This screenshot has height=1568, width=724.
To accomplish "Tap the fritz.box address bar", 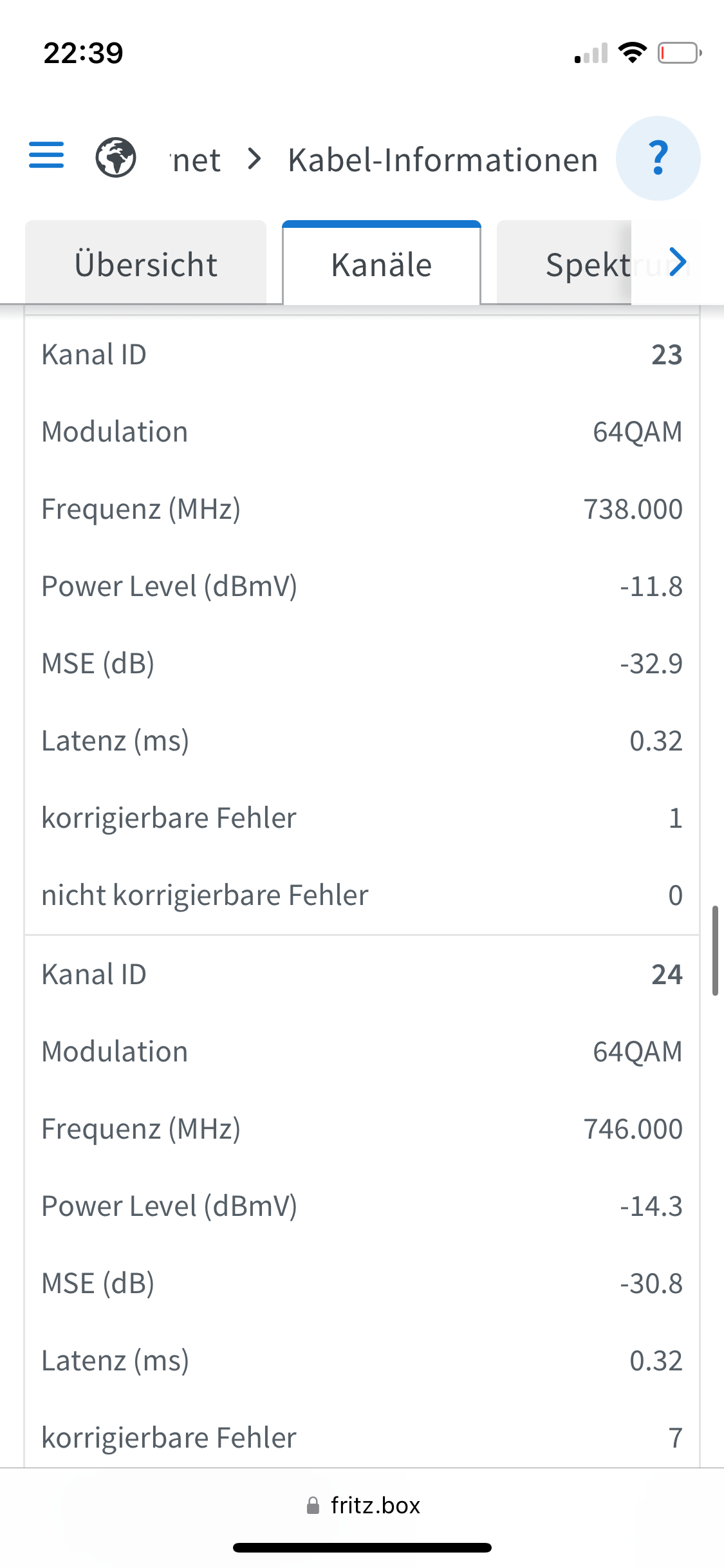I will click(362, 1506).
